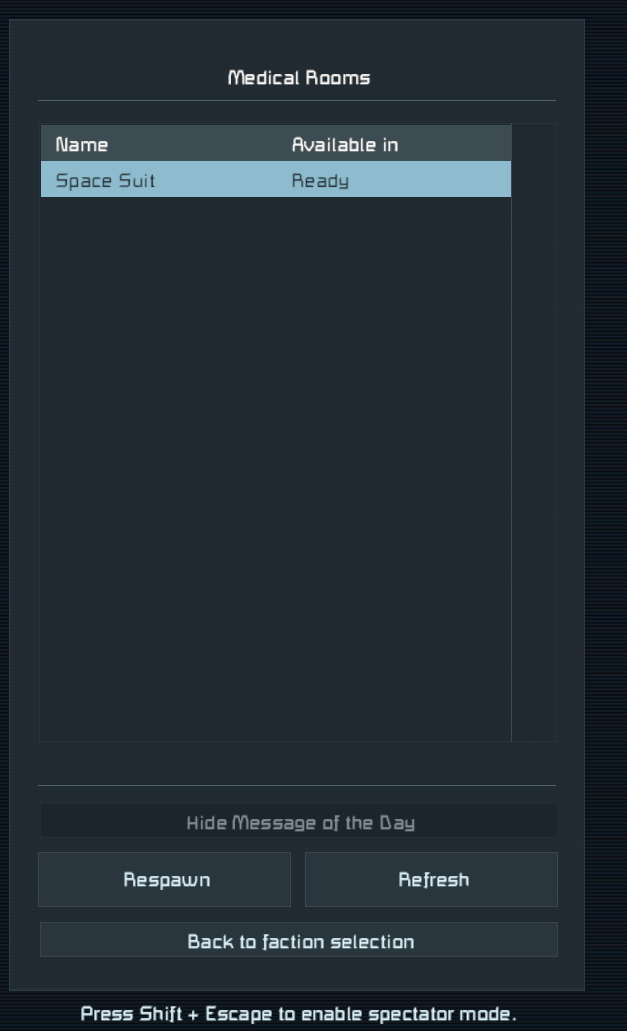Hide the Message of the Day
This screenshot has height=1031, width=627.
tap(299, 823)
